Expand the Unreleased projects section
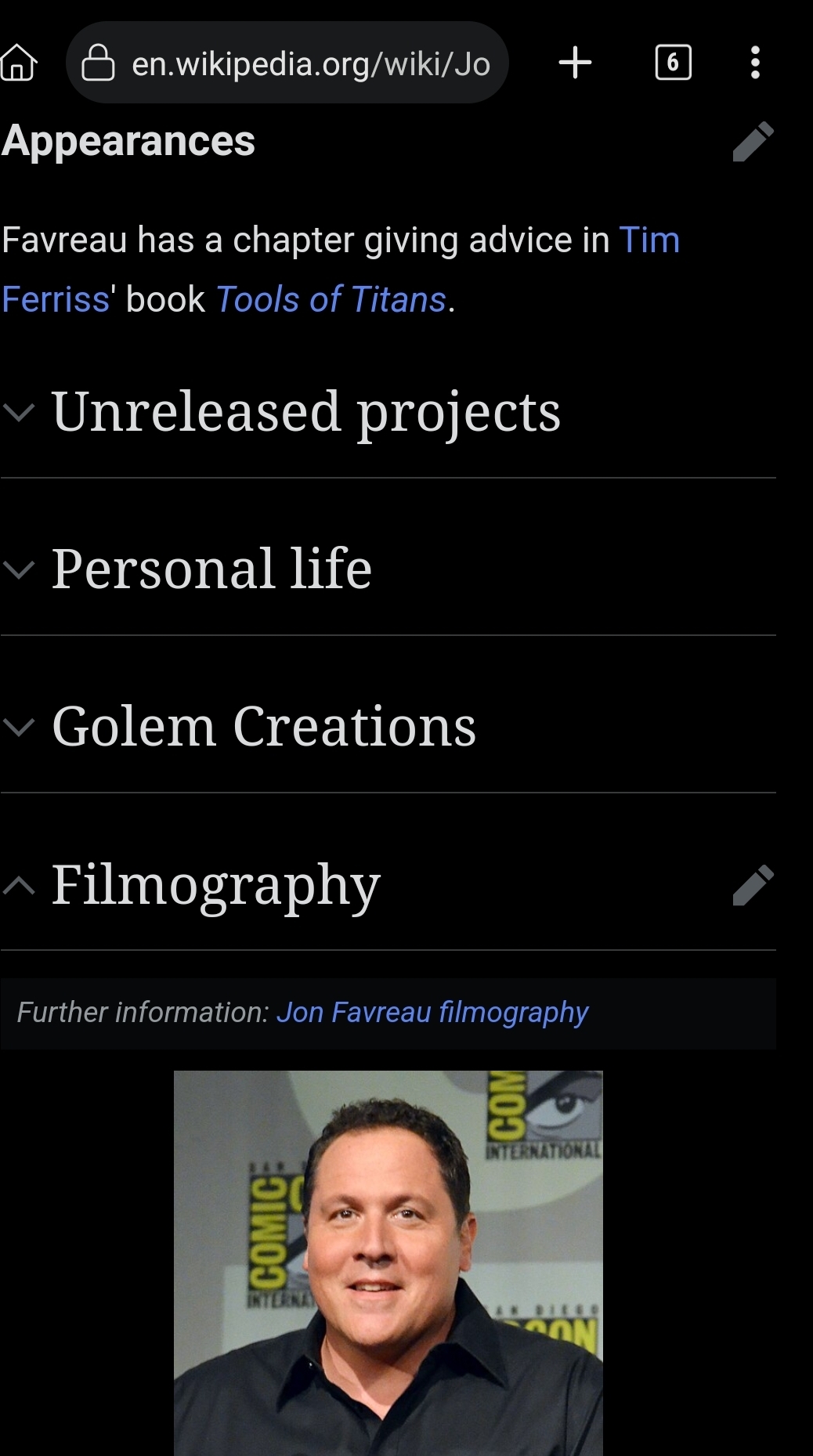Screen dimensions: 813x1456 coord(305,412)
